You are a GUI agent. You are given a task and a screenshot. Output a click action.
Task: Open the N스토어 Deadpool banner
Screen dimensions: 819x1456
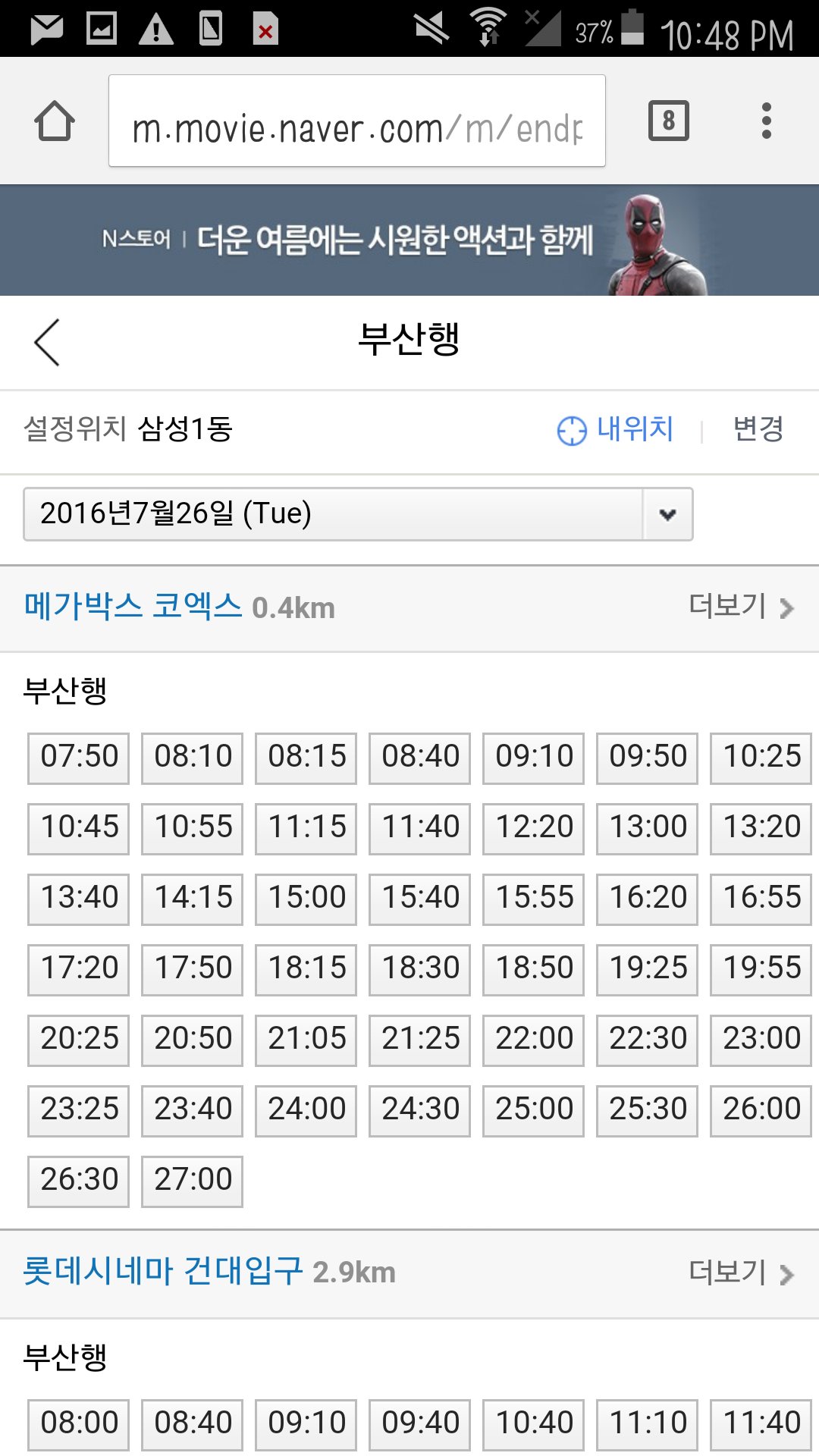409,240
